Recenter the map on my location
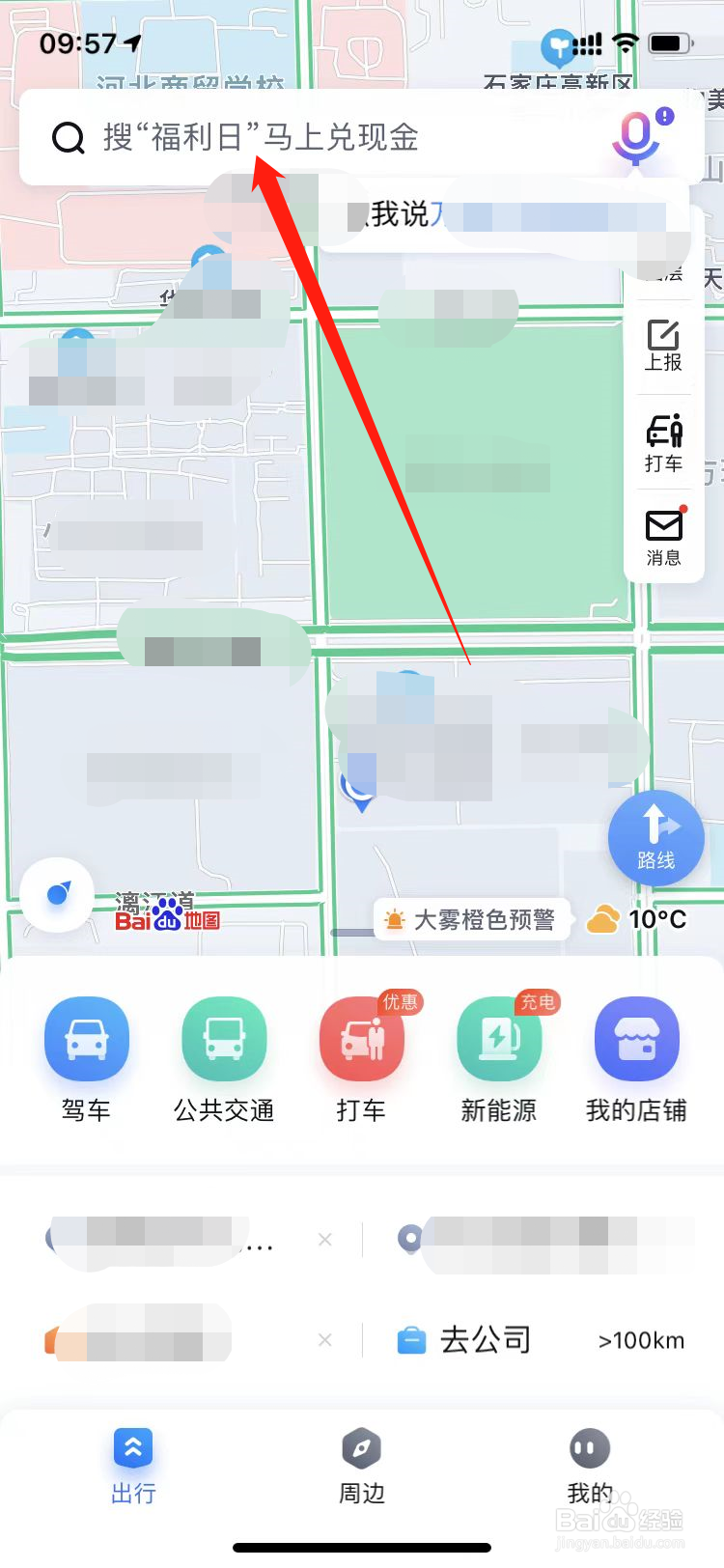Screen dimensions: 724x1568 pos(58,895)
